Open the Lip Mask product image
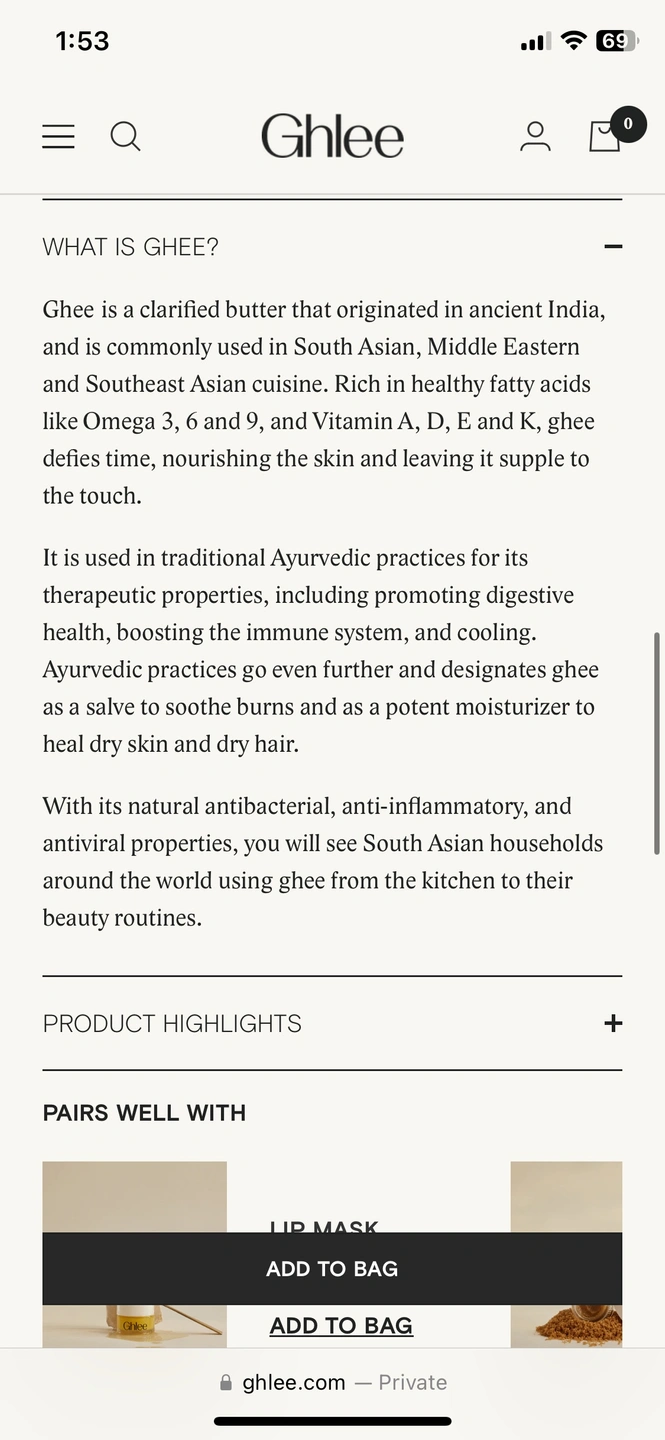Image resolution: width=665 pixels, height=1440 pixels. point(134,1197)
